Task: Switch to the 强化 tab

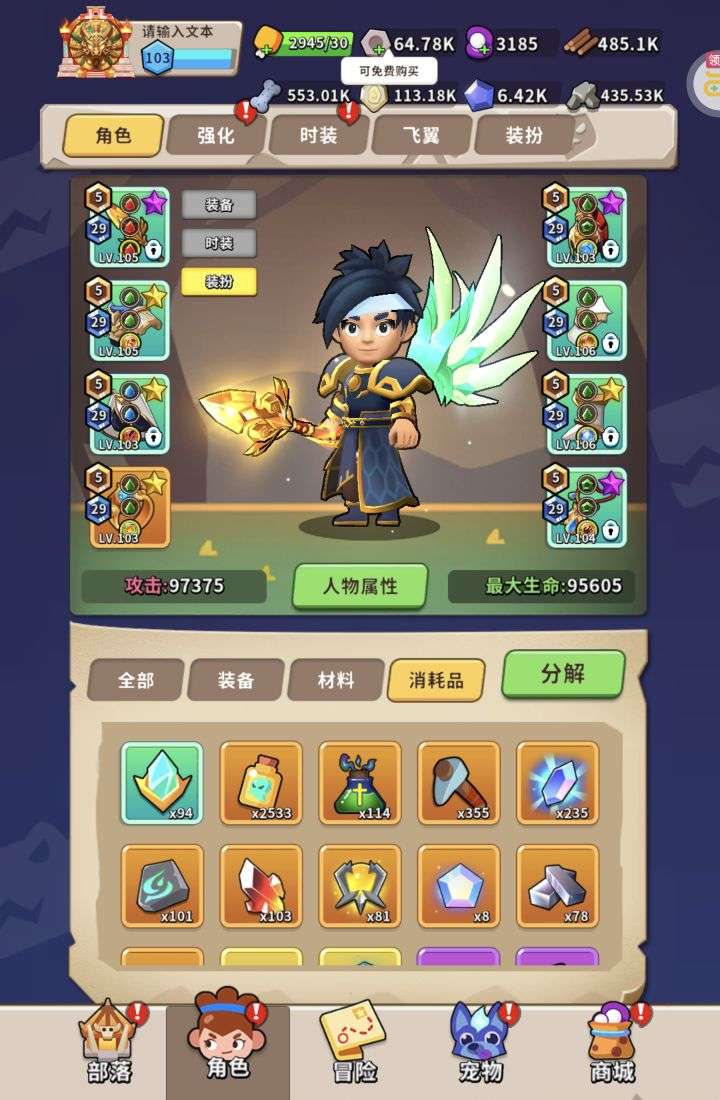Action: pos(215,135)
